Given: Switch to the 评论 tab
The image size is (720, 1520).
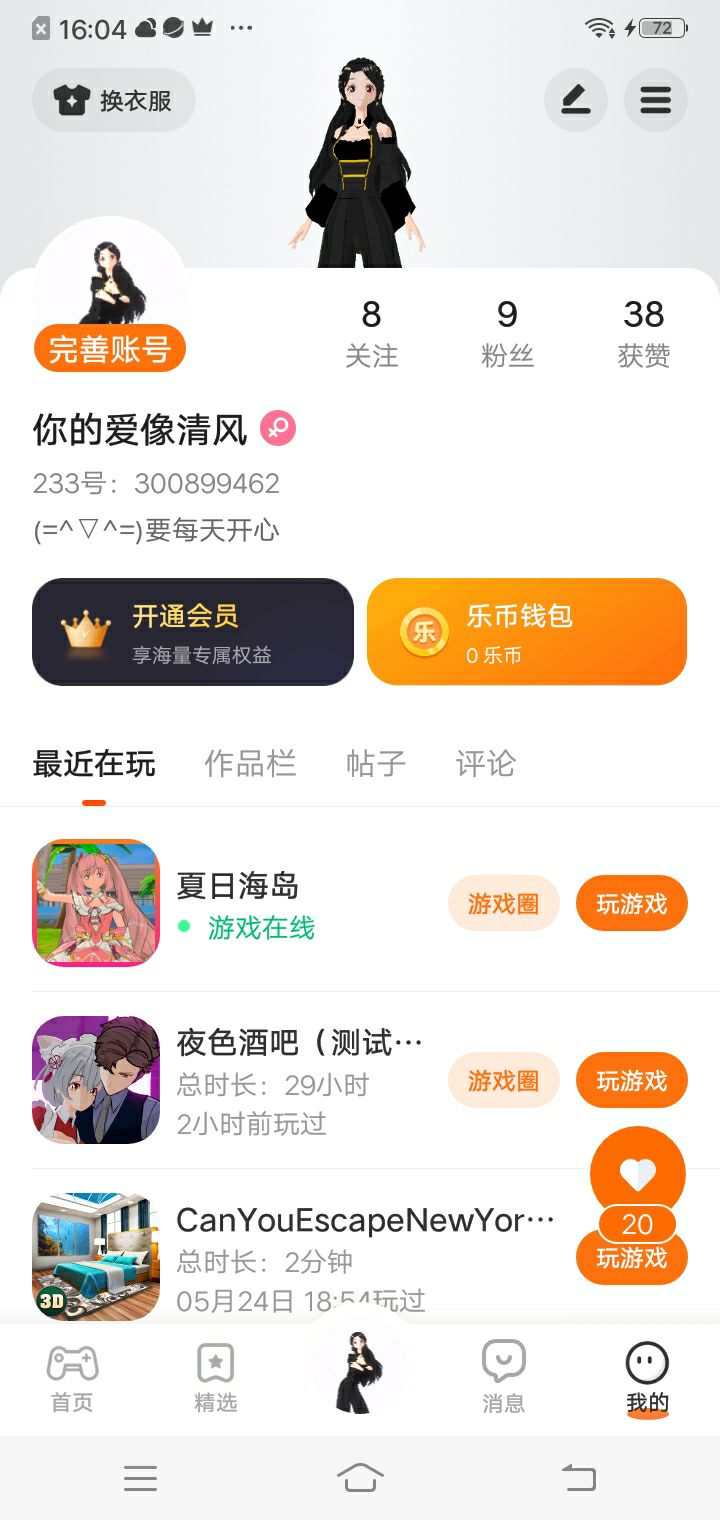Looking at the screenshot, I should pyautogui.click(x=485, y=764).
